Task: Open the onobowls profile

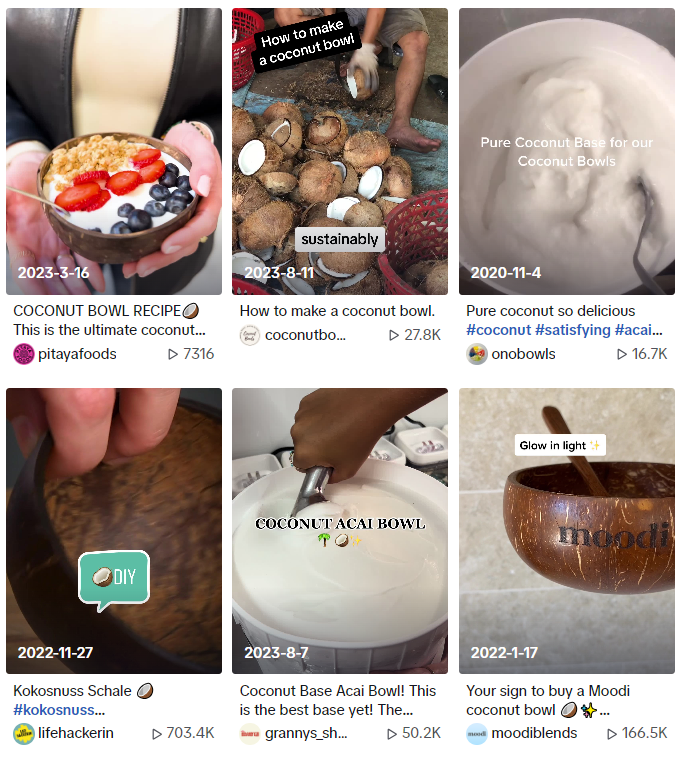Action: [523, 354]
